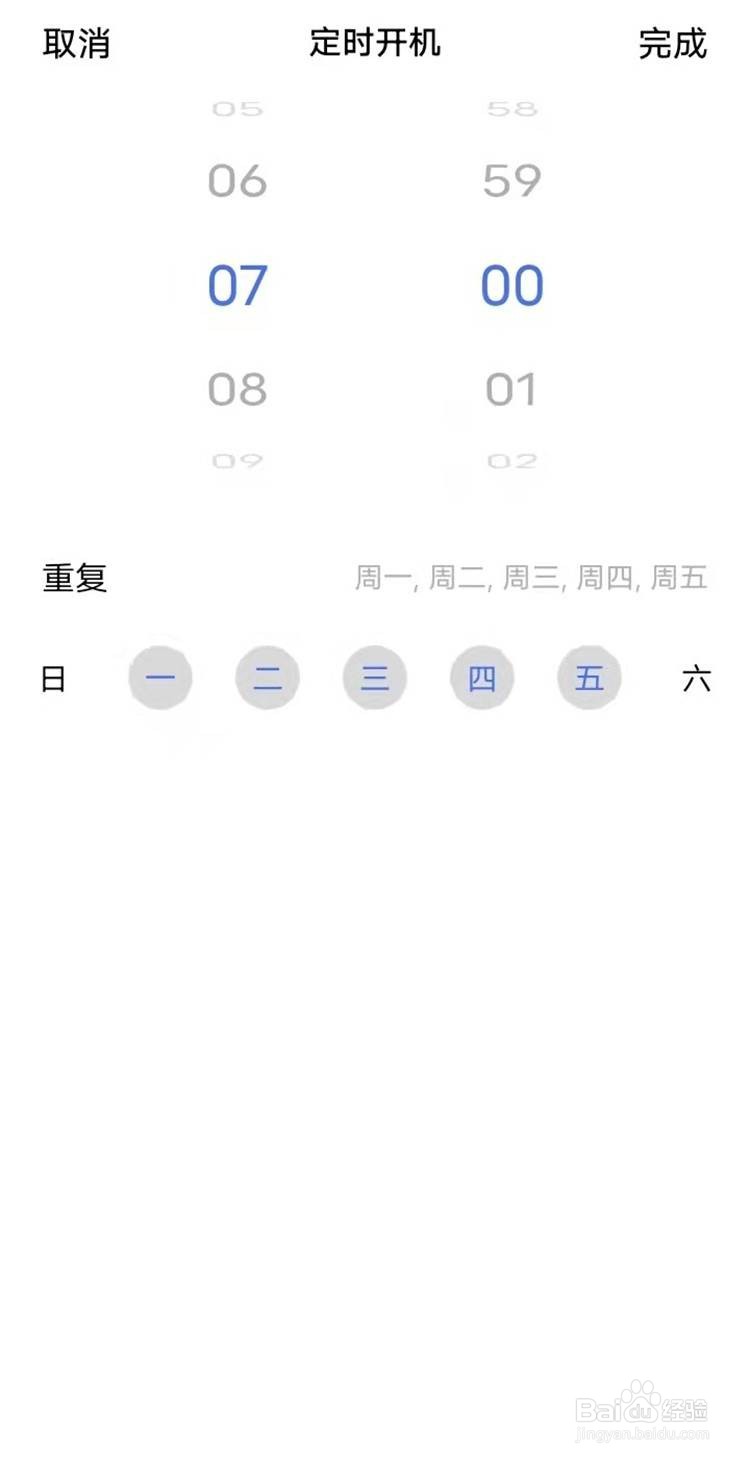Choose minute 01 in the picker
750x1460 pixels.
coord(512,389)
